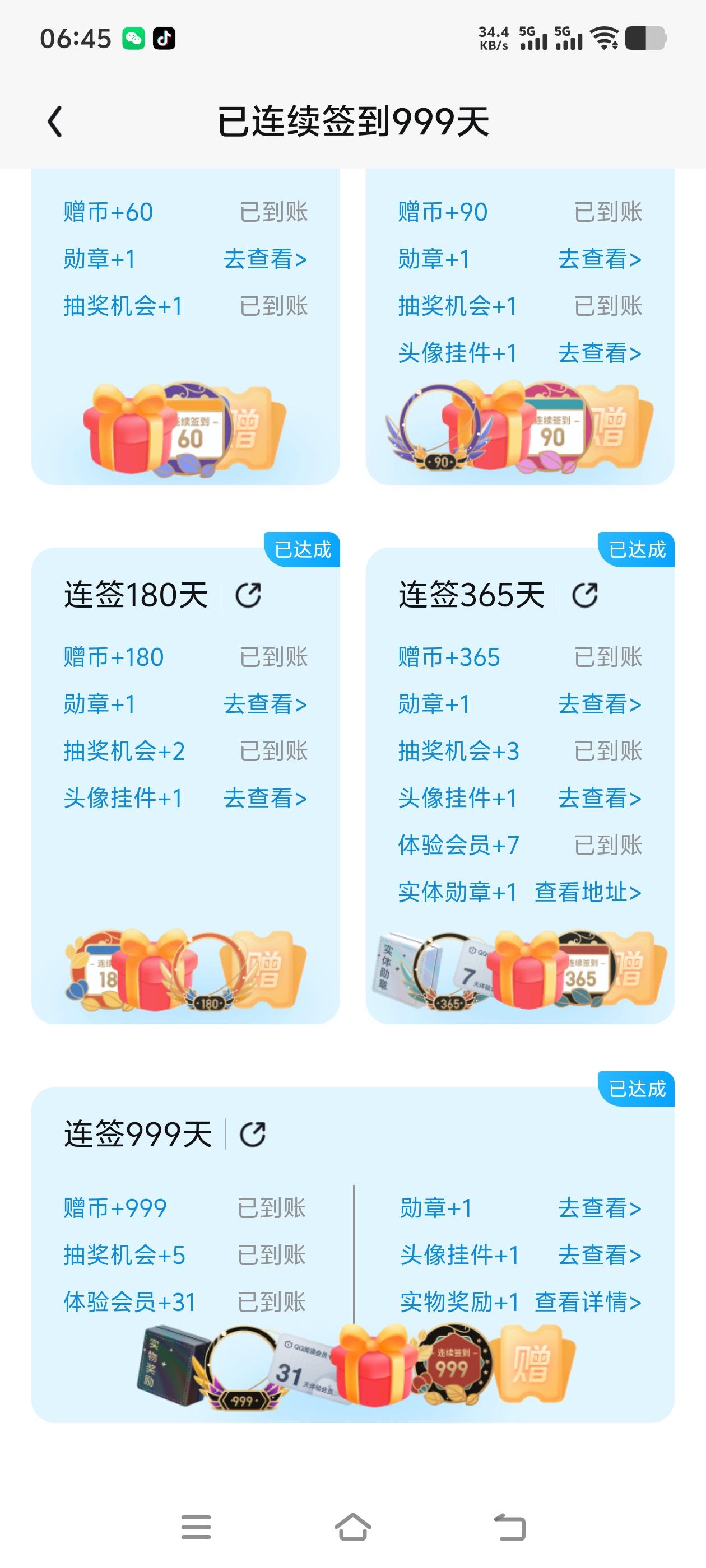Open the recent apps menu
The height and width of the screenshot is (1568, 706).
[196, 1527]
